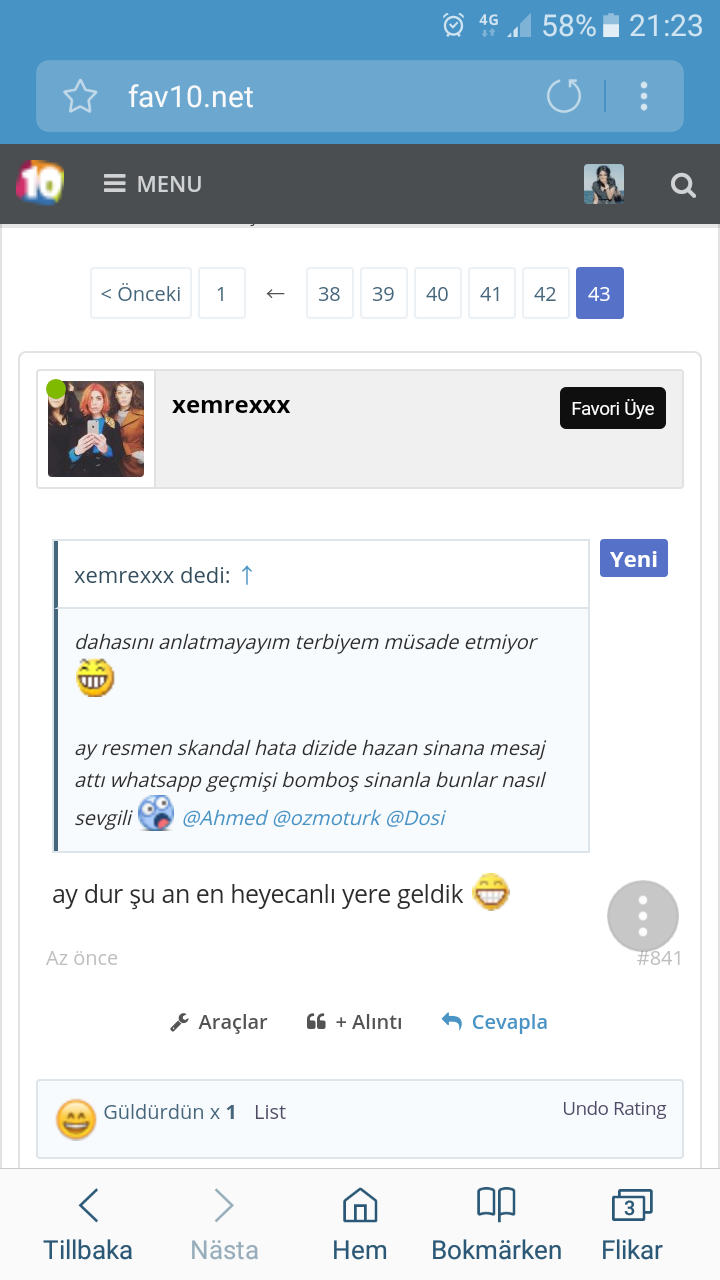This screenshot has height=1280, width=720.
Task: Jump to page 1
Action: pos(221,293)
